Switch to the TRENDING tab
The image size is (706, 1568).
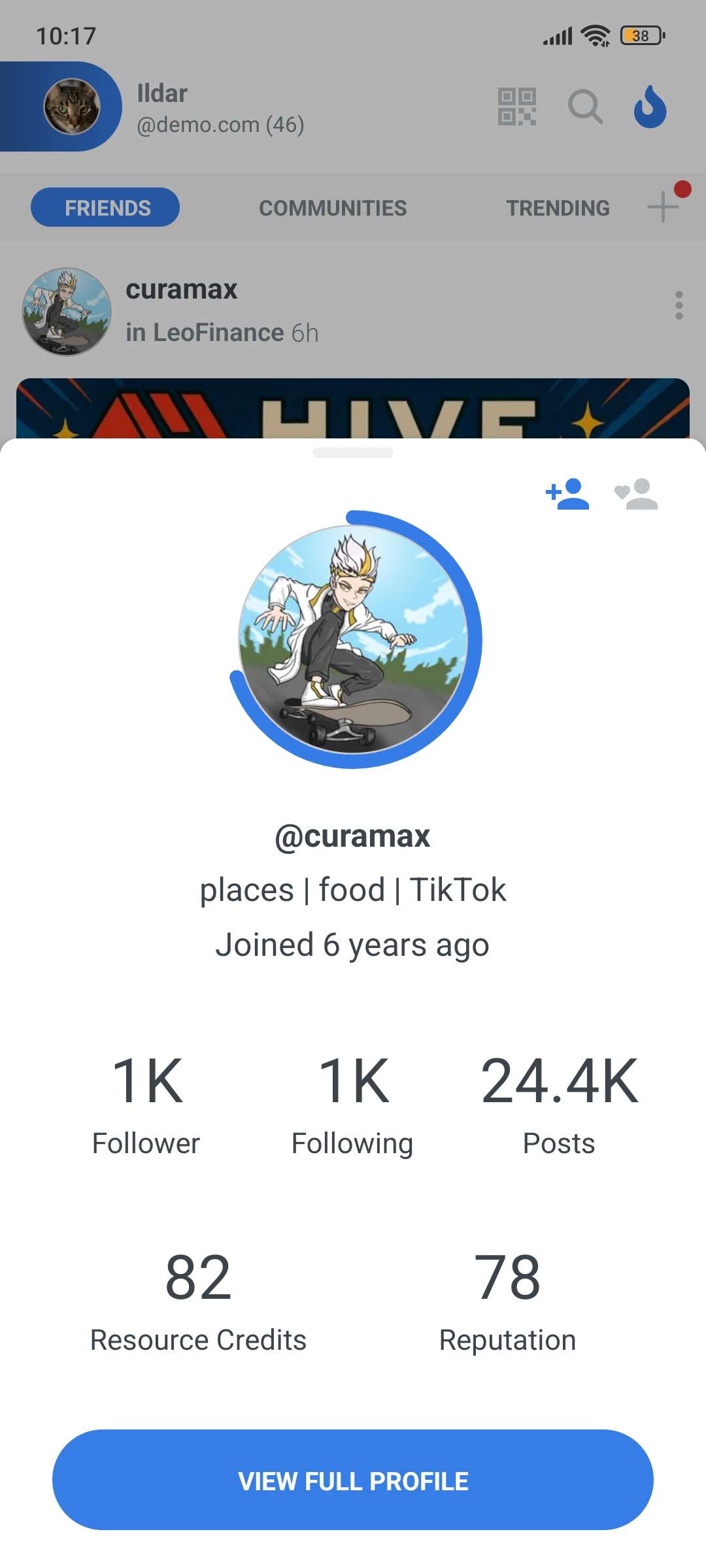[x=556, y=207]
